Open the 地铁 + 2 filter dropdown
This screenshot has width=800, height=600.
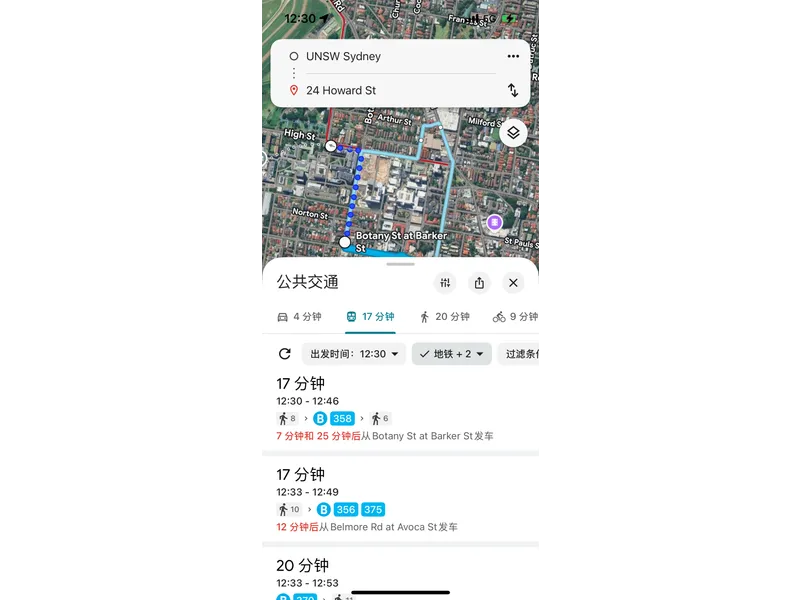tap(451, 354)
